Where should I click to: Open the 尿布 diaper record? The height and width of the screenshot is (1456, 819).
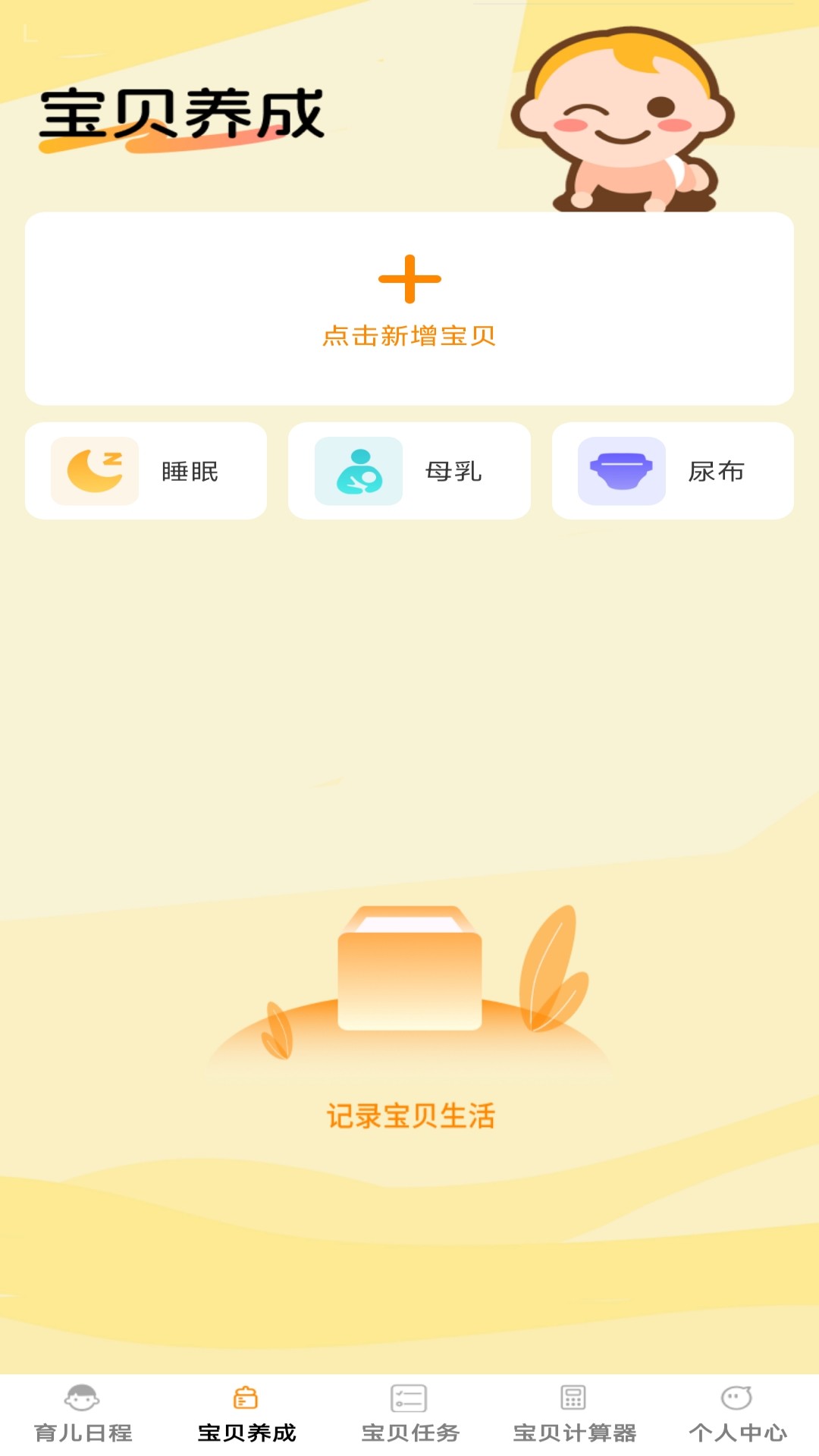point(673,471)
